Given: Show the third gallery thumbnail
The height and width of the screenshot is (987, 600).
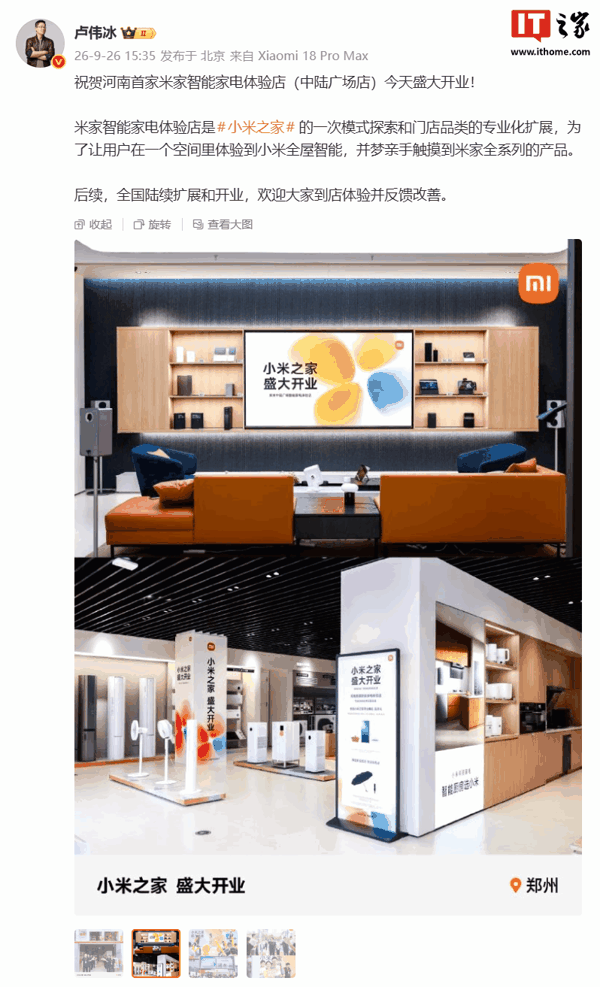Looking at the screenshot, I should tap(213, 953).
